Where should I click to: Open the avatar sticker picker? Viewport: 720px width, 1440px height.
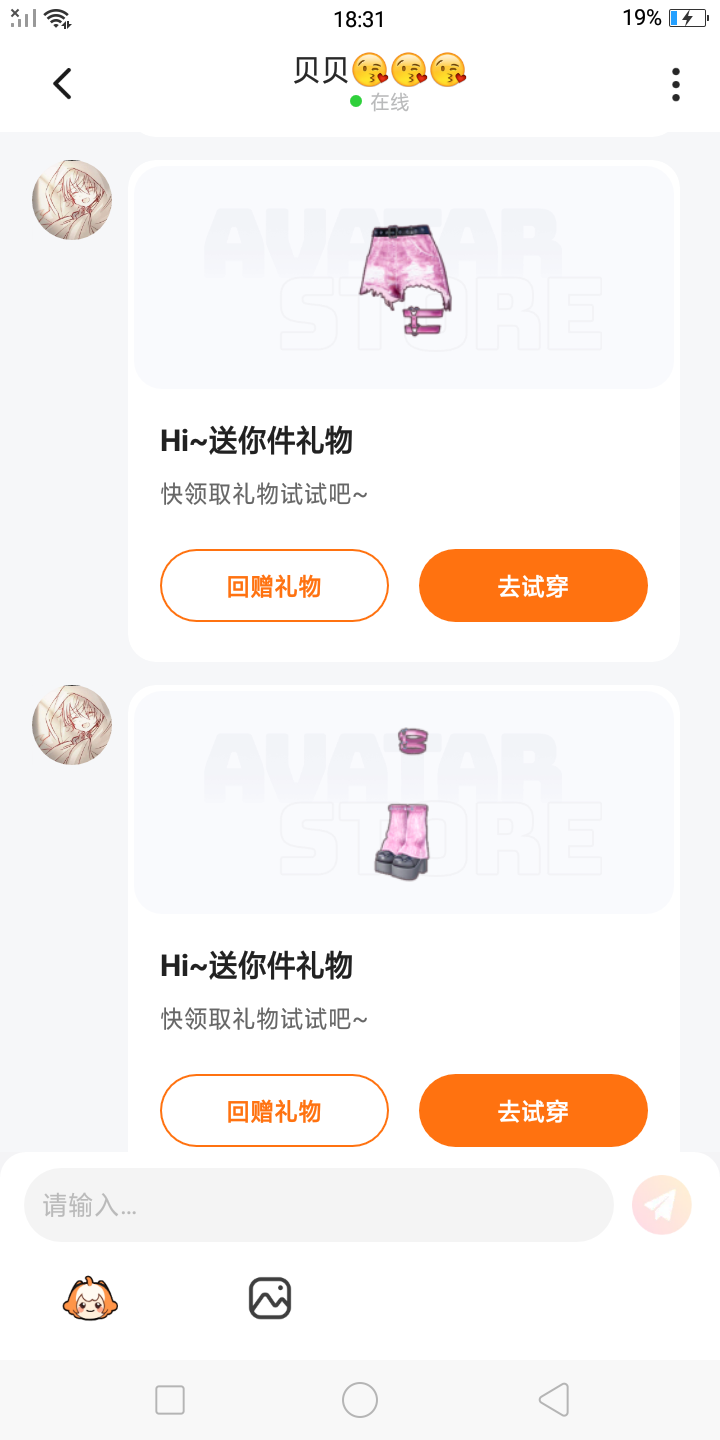(90, 1299)
